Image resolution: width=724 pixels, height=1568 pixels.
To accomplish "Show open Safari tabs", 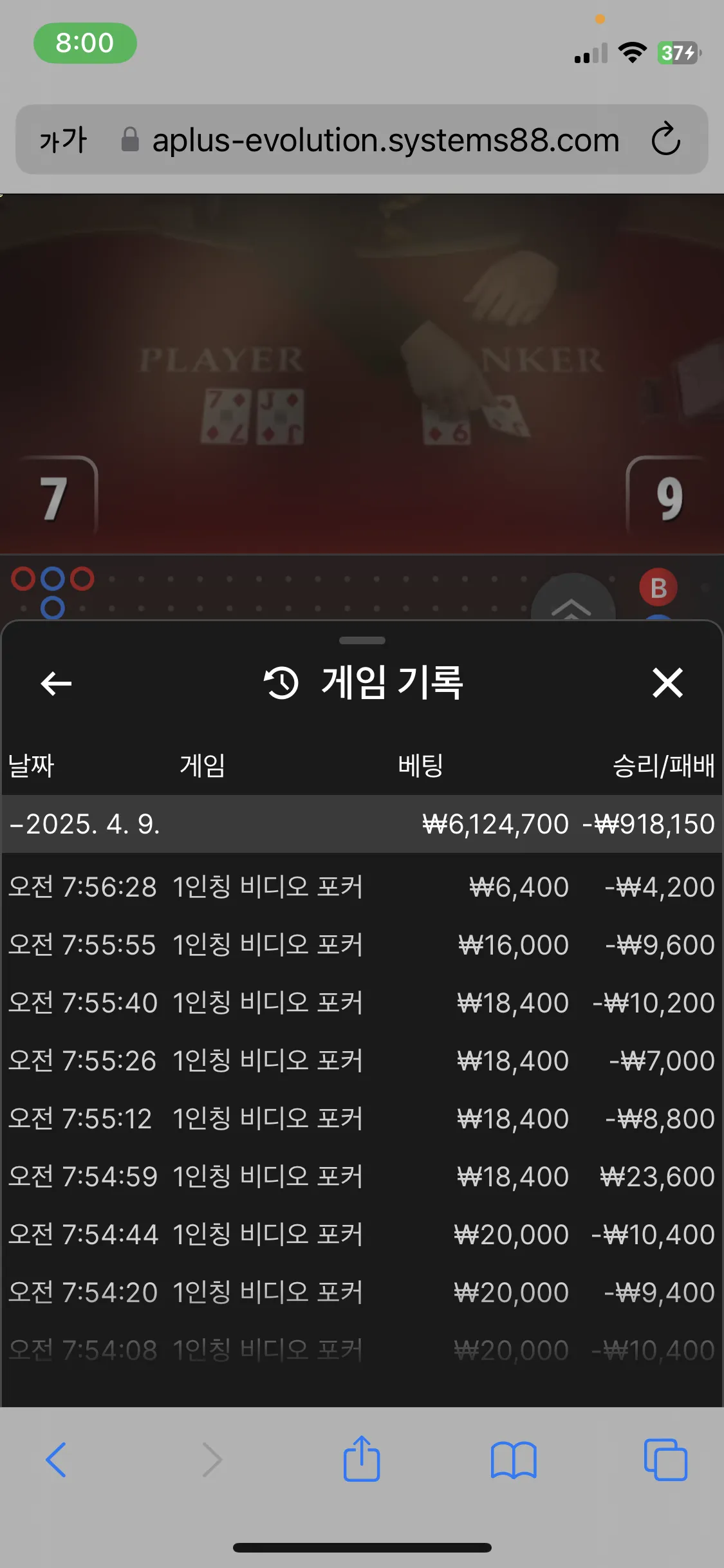I will coord(665,1459).
